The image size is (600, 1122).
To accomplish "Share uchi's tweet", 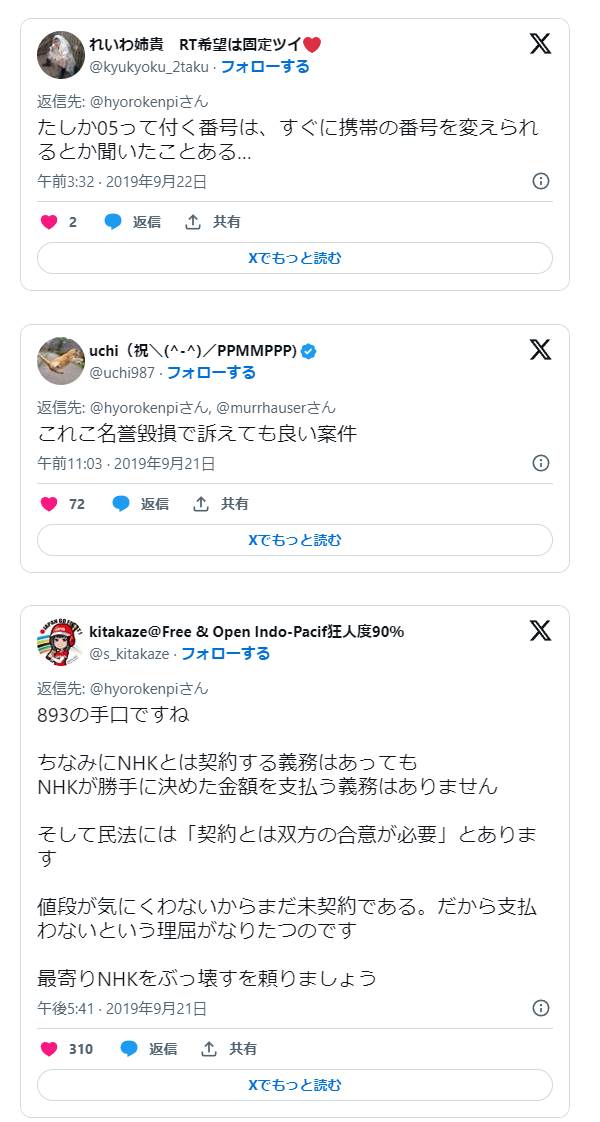I will click(x=221, y=504).
